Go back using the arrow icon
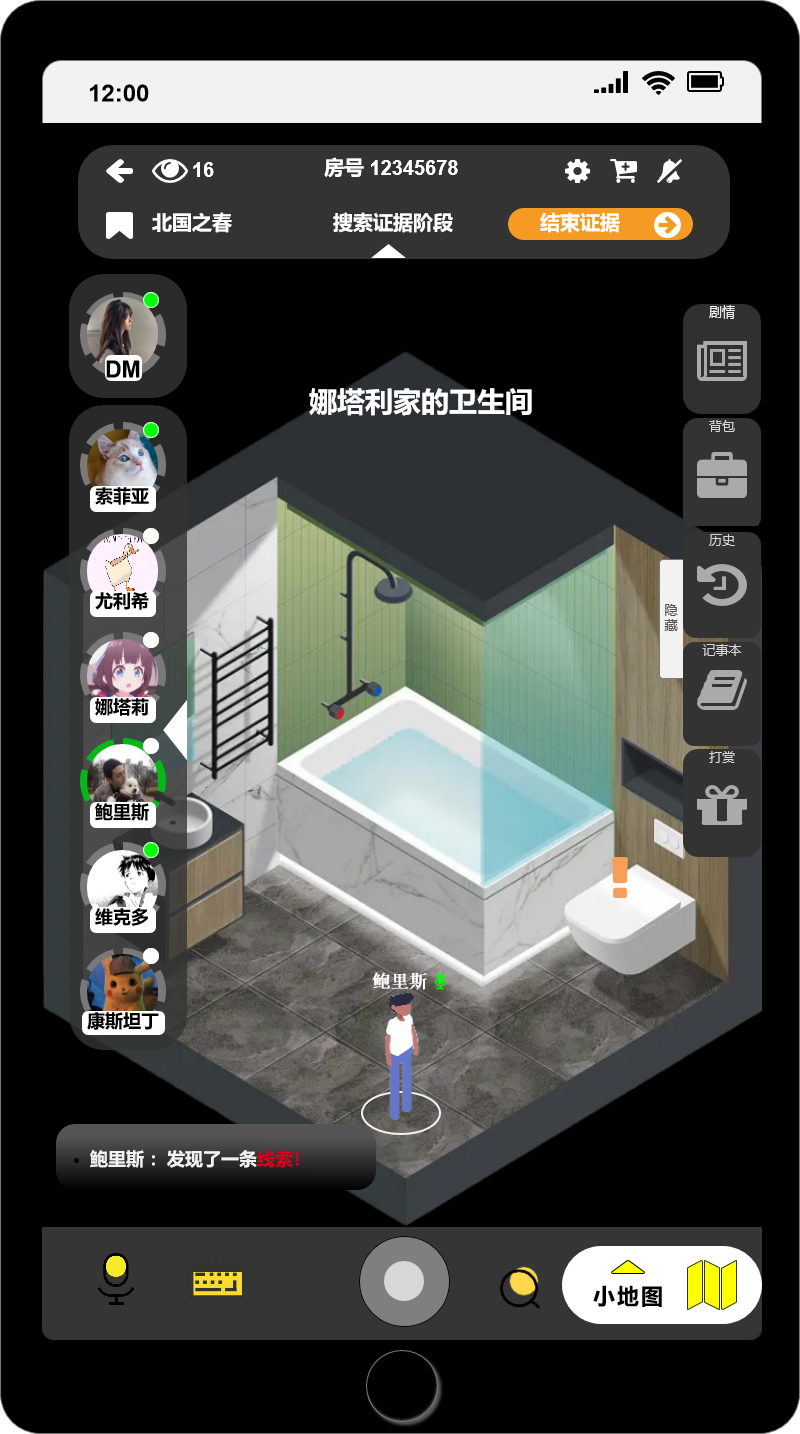Image resolution: width=800 pixels, height=1434 pixels. (x=120, y=171)
